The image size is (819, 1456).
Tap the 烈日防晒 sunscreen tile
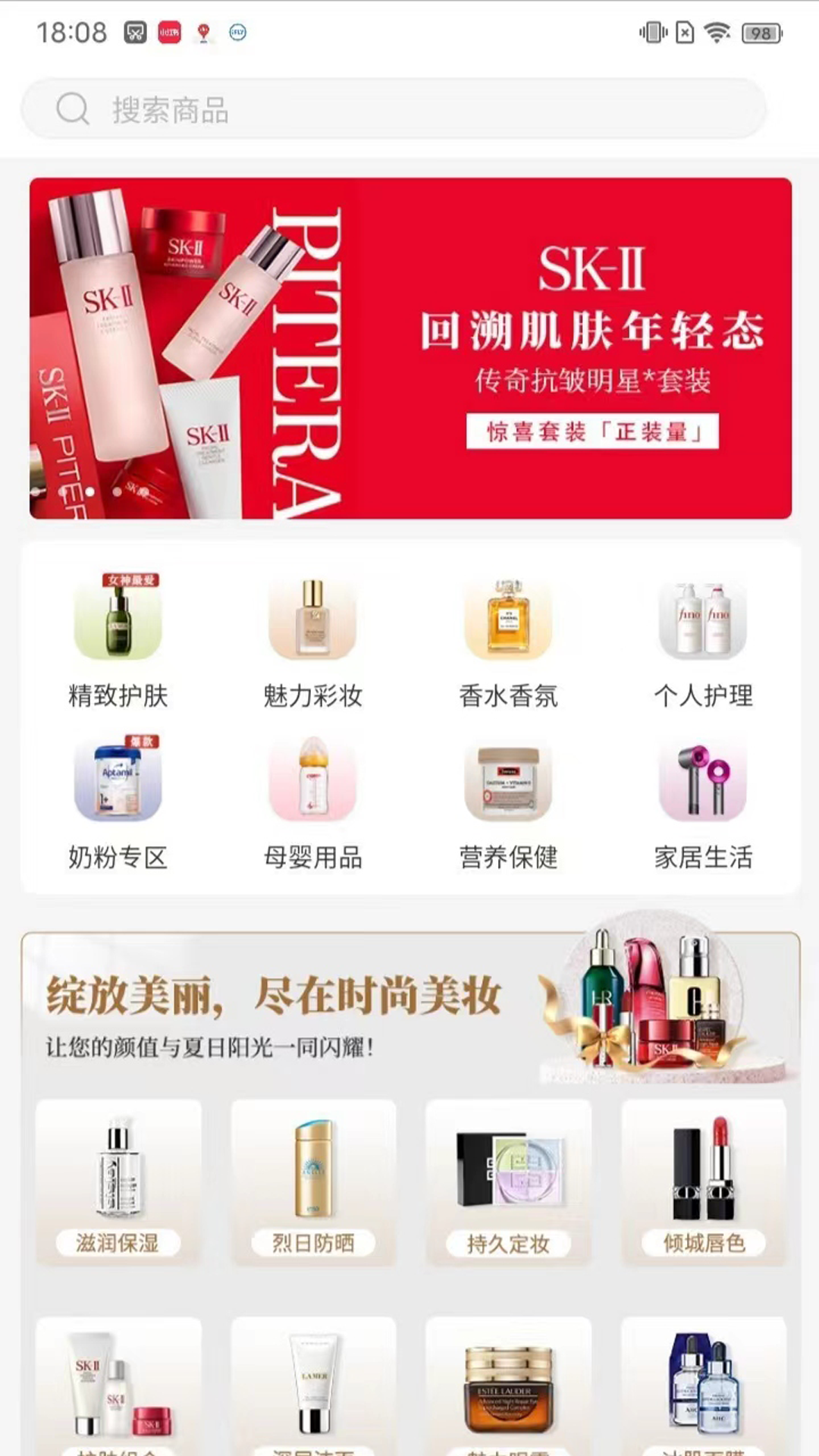[x=313, y=1181]
